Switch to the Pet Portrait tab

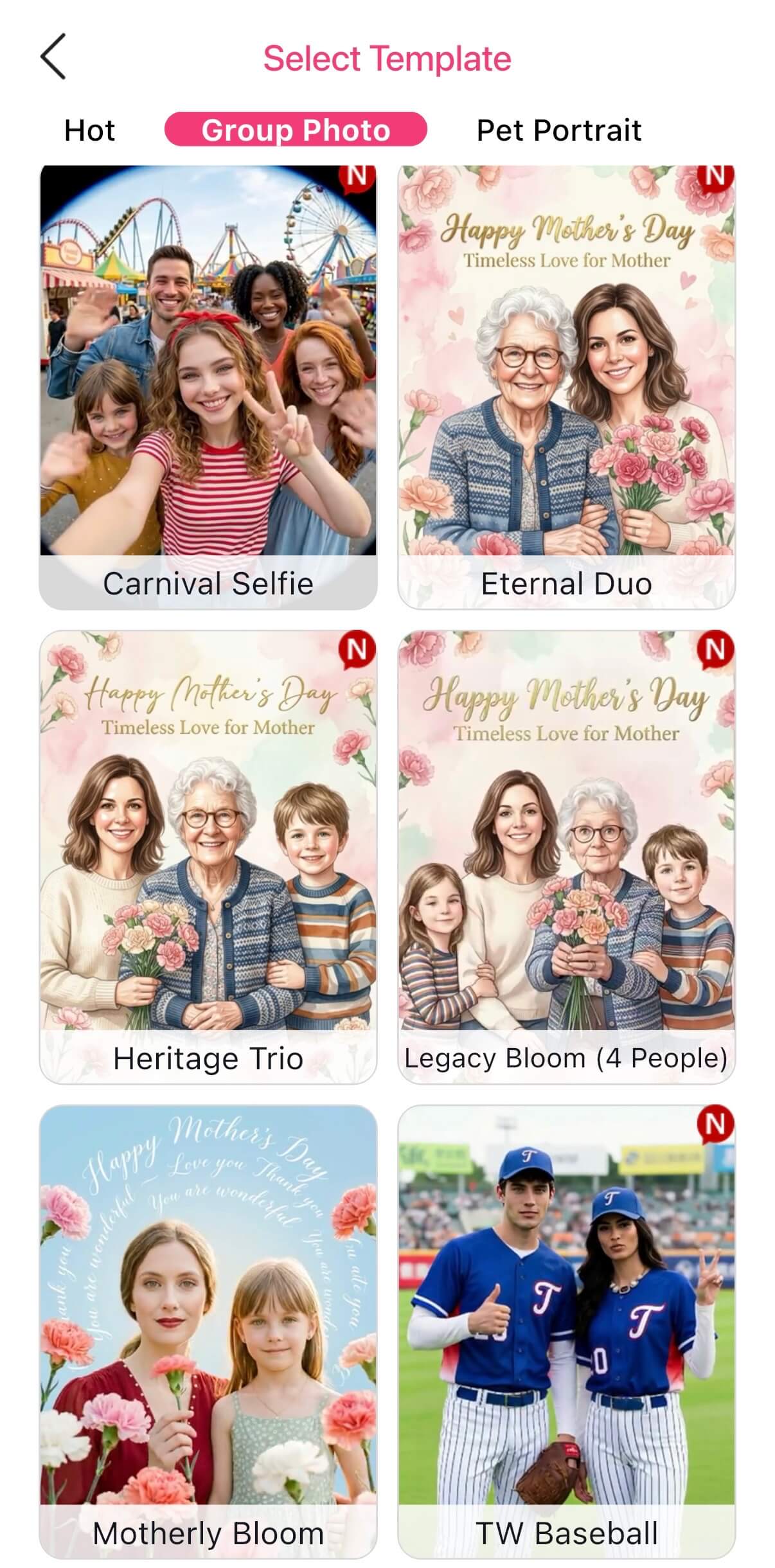tap(558, 130)
